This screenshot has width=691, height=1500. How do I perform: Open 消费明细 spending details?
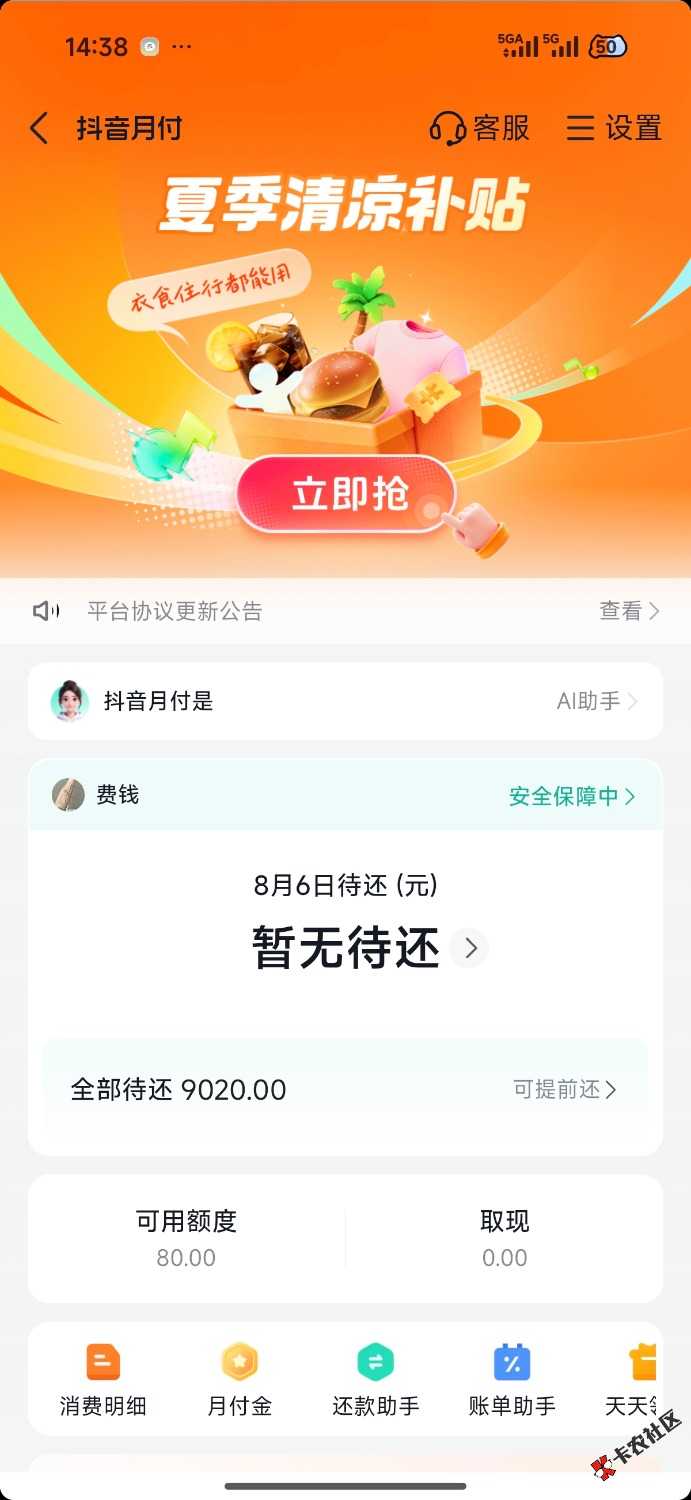click(103, 1381)
